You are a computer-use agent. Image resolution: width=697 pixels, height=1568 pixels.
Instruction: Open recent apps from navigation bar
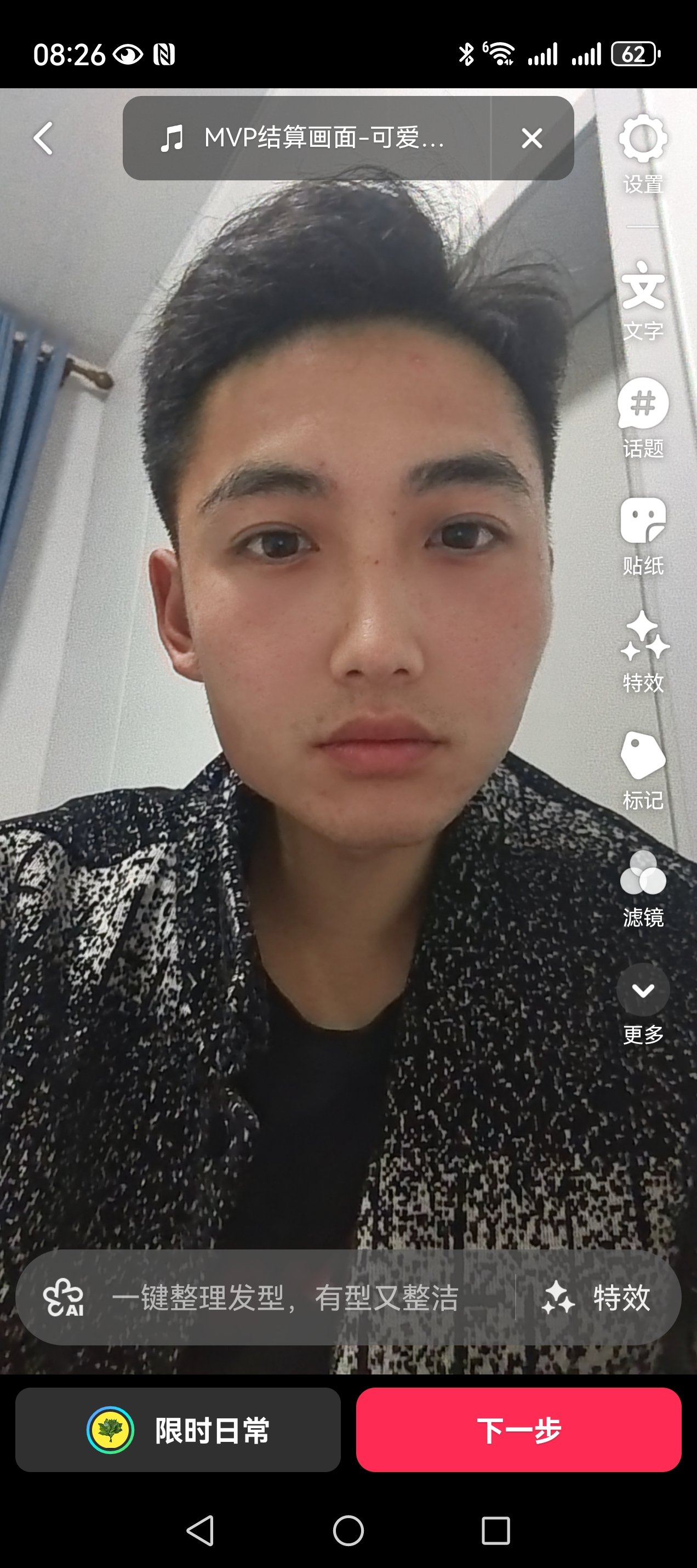point(496,1530)
